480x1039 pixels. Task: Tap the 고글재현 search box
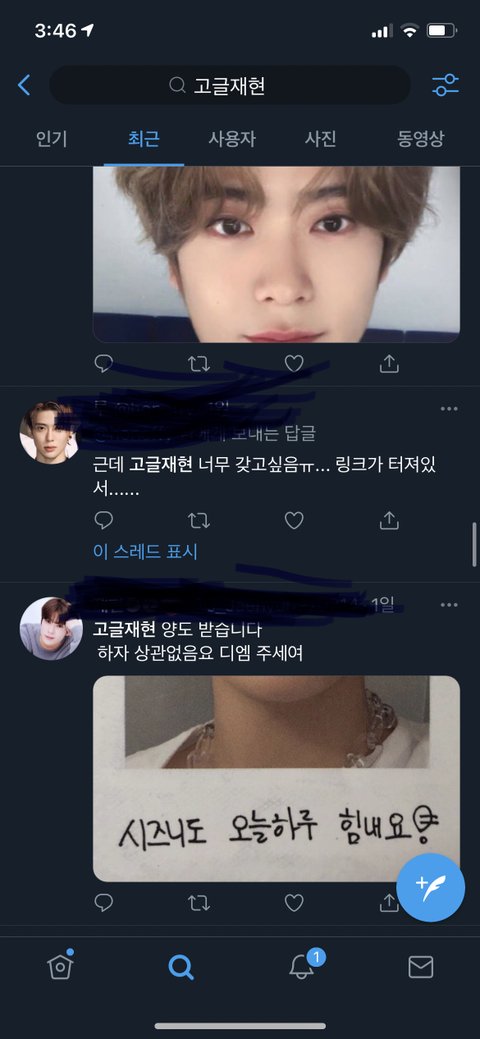point(229,85)
